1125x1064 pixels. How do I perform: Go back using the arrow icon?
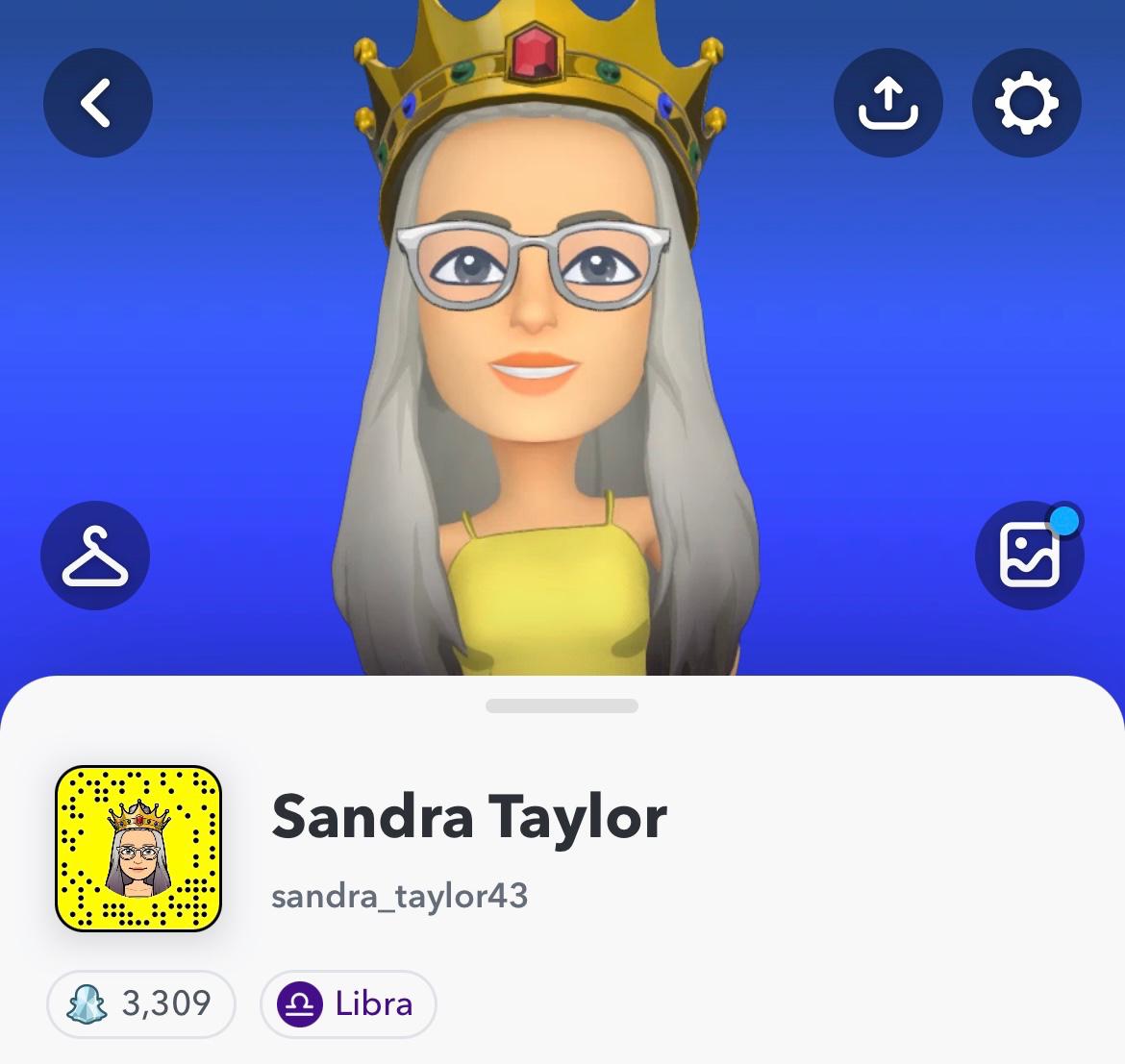click(97, 103)
